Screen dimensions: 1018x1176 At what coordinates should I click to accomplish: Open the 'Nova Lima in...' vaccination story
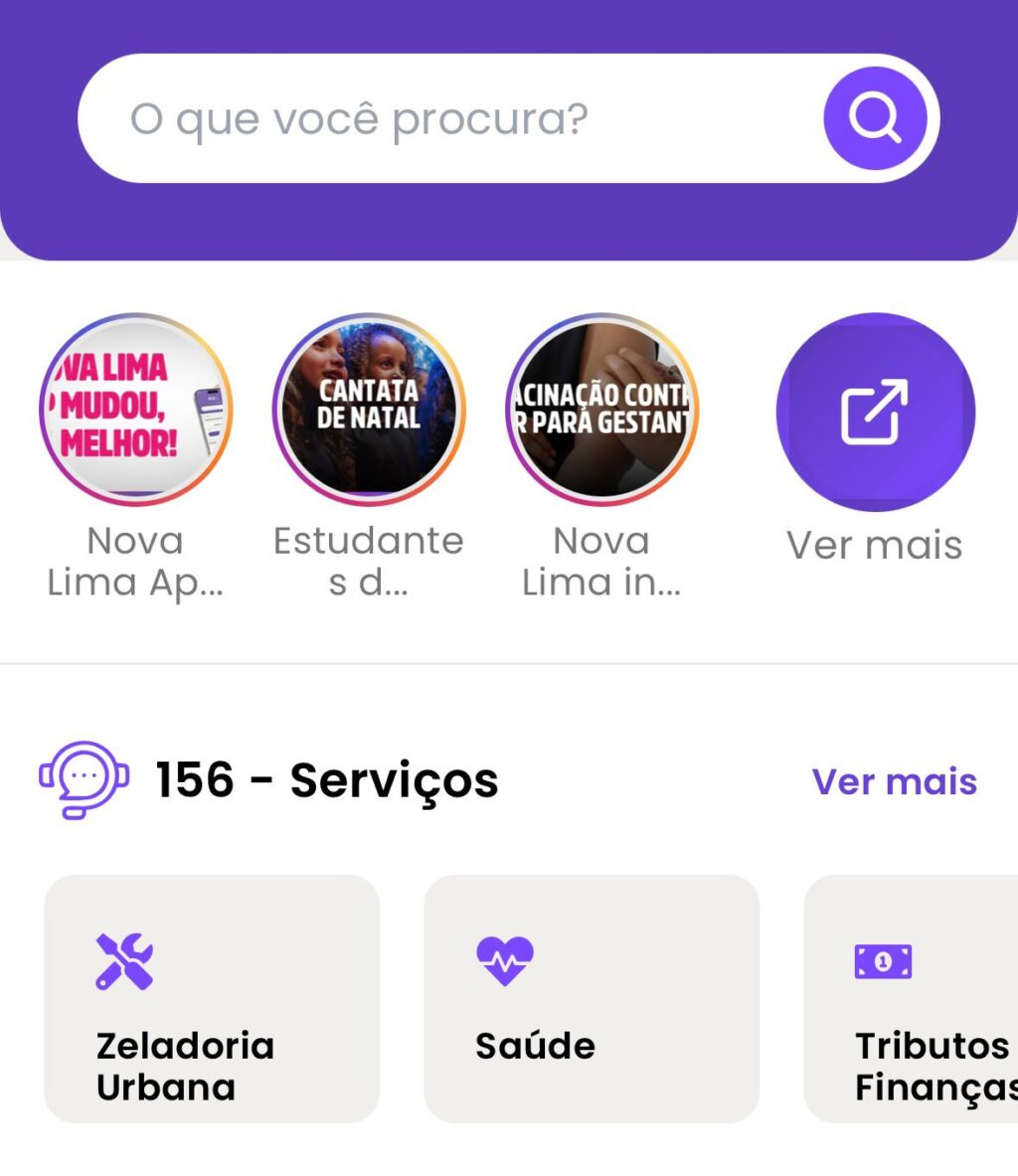pyautogui.click(x=601, y=410)
